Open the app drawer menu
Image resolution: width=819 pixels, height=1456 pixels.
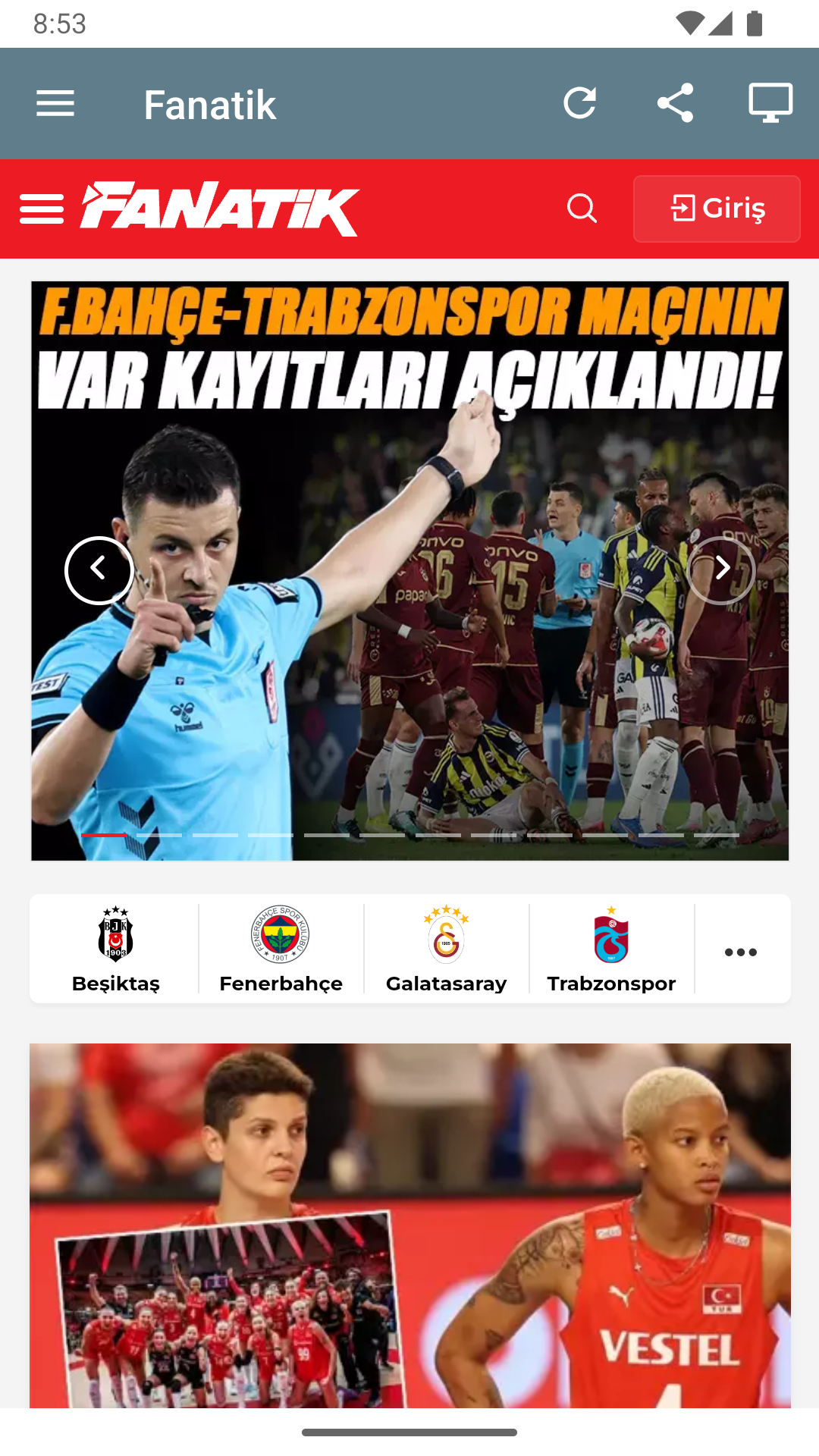tap(55, 103)
